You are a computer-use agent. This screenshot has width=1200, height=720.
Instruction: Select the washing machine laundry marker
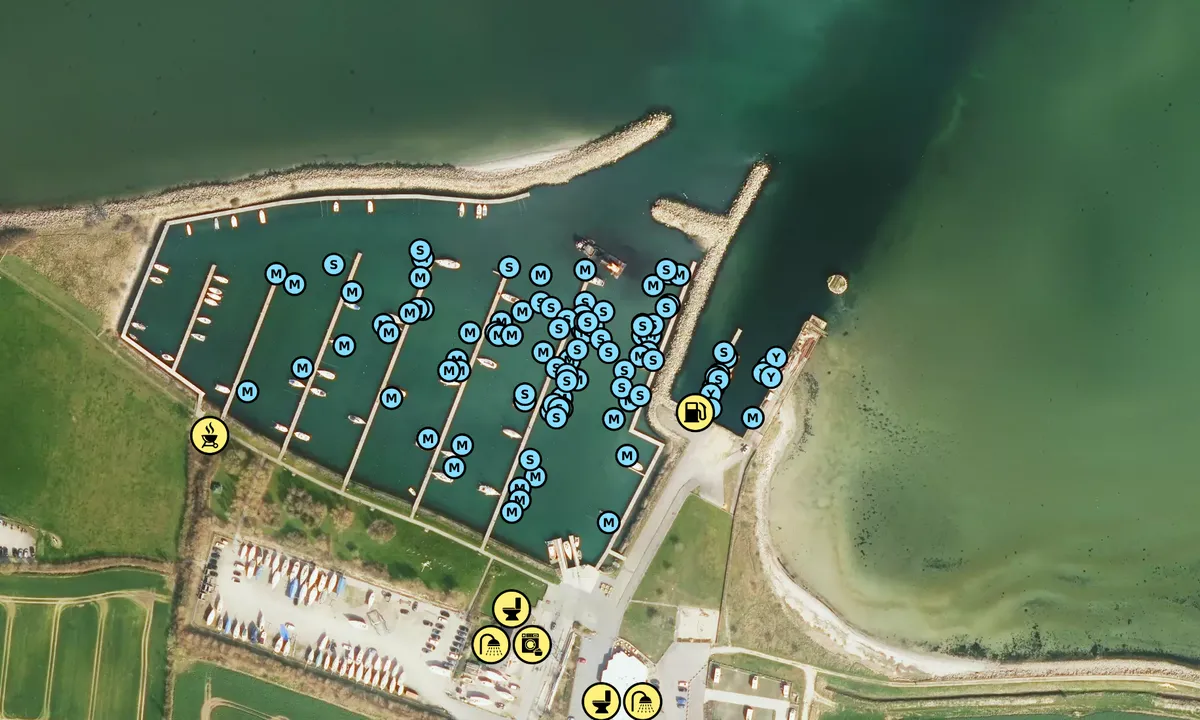coord(532,644)
